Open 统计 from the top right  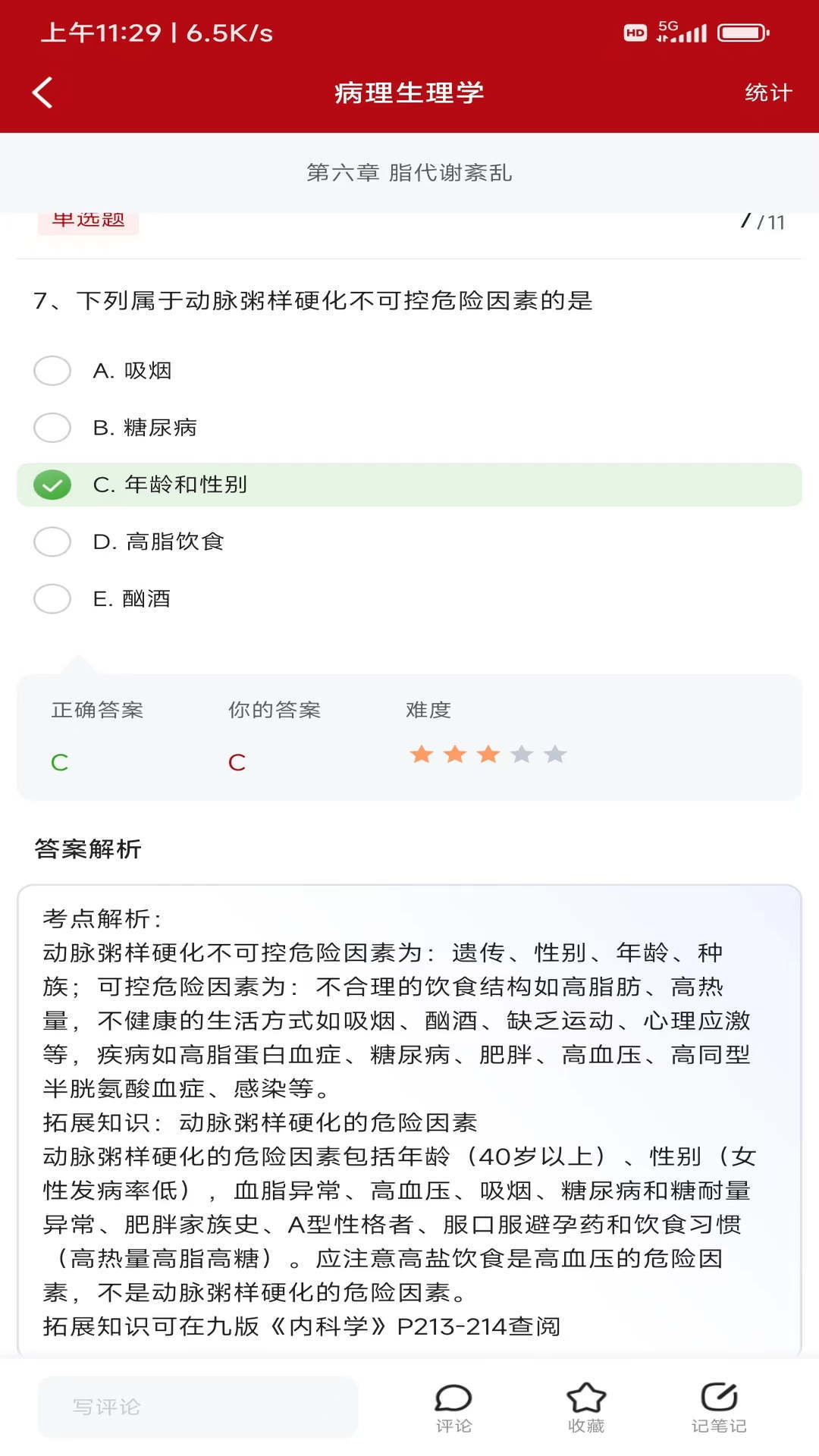click(767, 92)
